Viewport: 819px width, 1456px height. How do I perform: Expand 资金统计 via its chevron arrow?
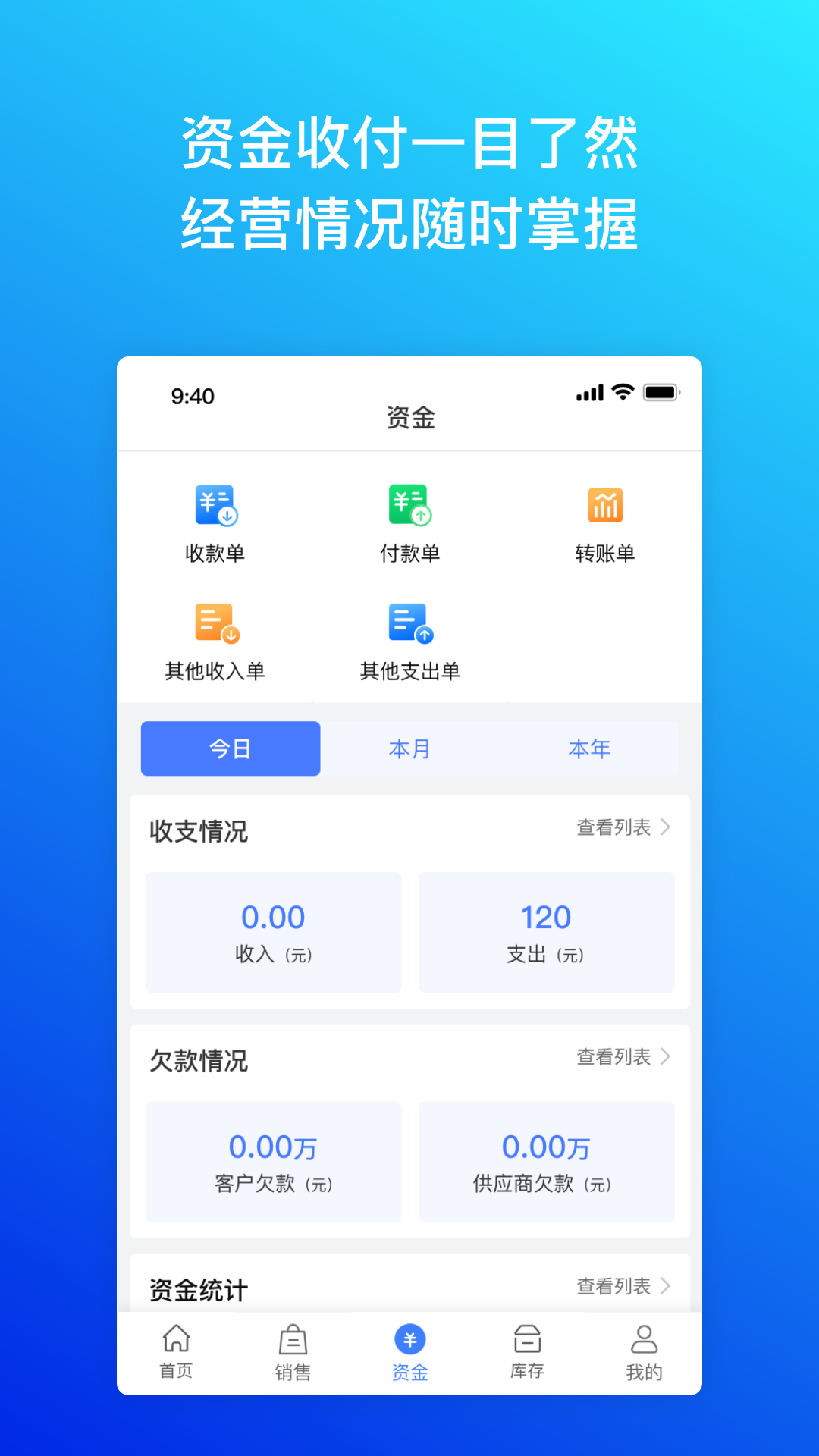click(x=666, y=1286)
